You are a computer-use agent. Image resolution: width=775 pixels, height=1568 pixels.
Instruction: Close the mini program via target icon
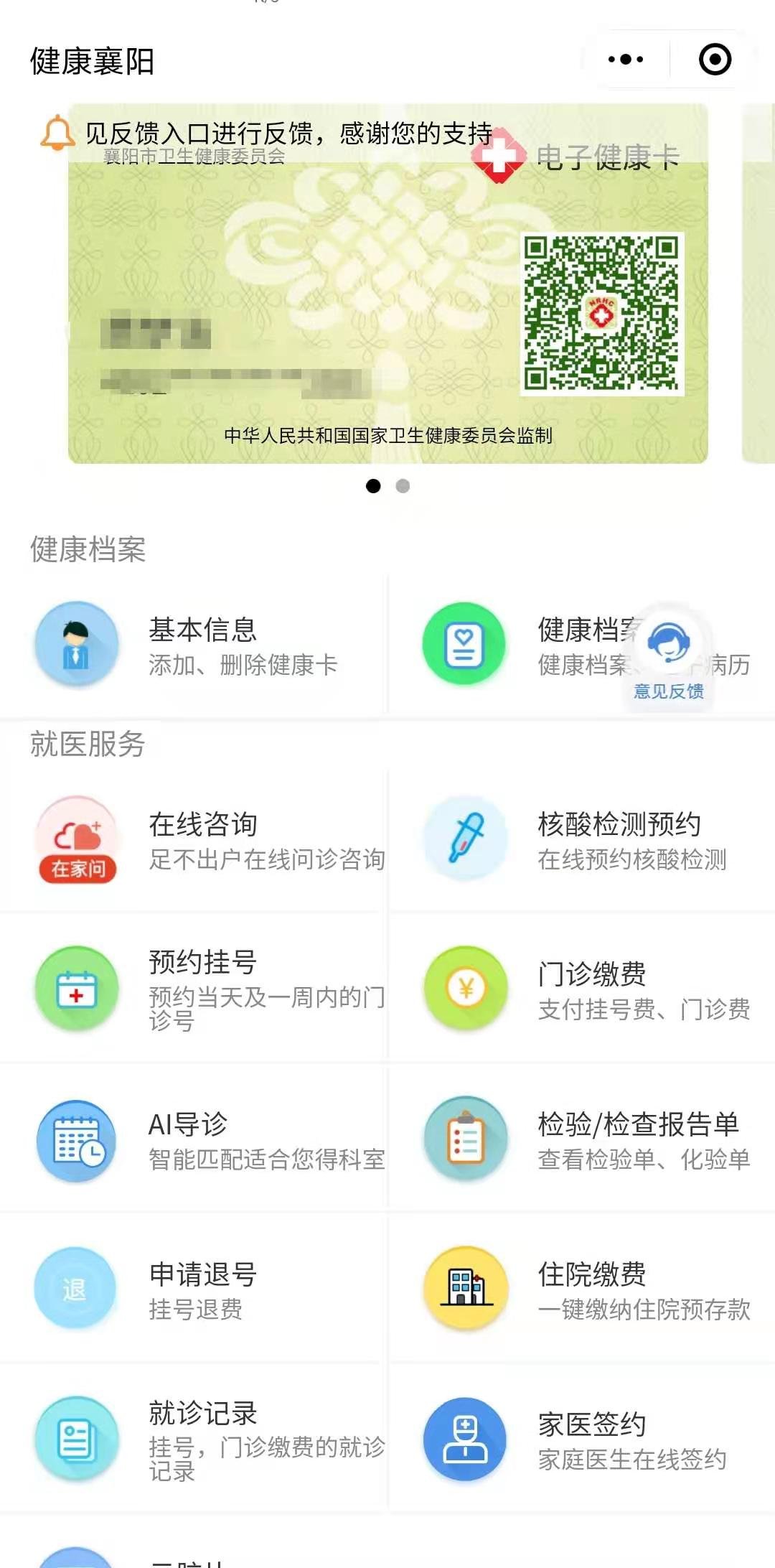715,60
